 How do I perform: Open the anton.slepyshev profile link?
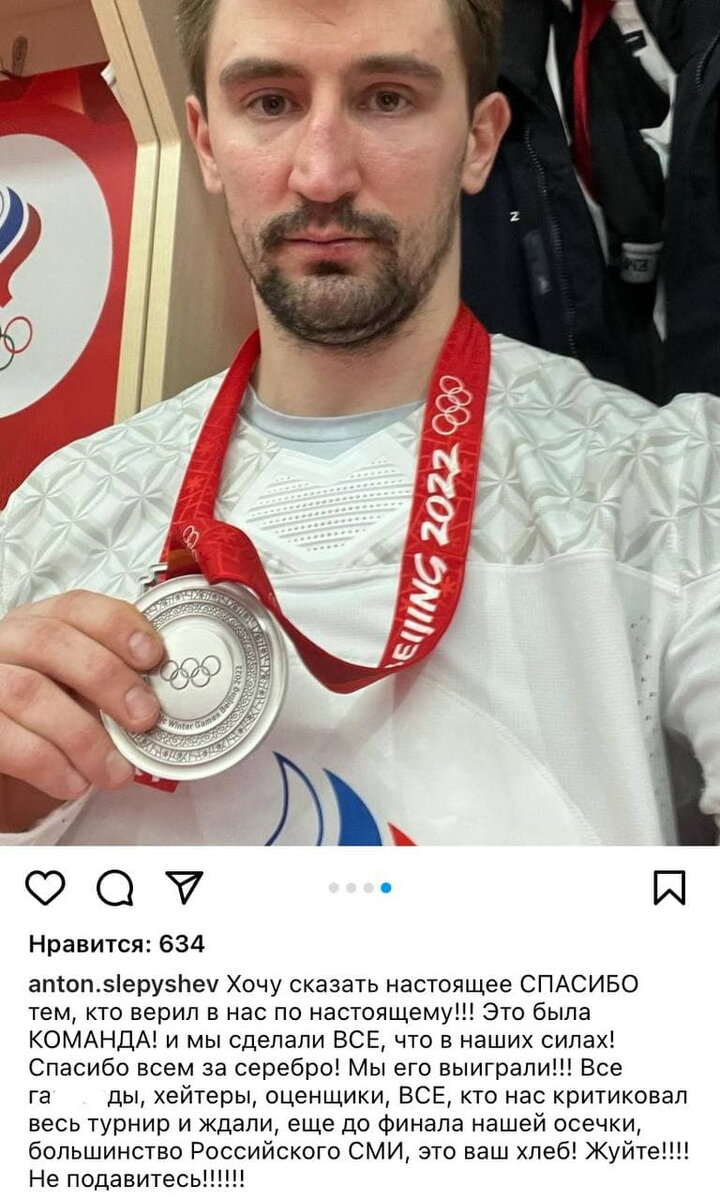[125, 983]
